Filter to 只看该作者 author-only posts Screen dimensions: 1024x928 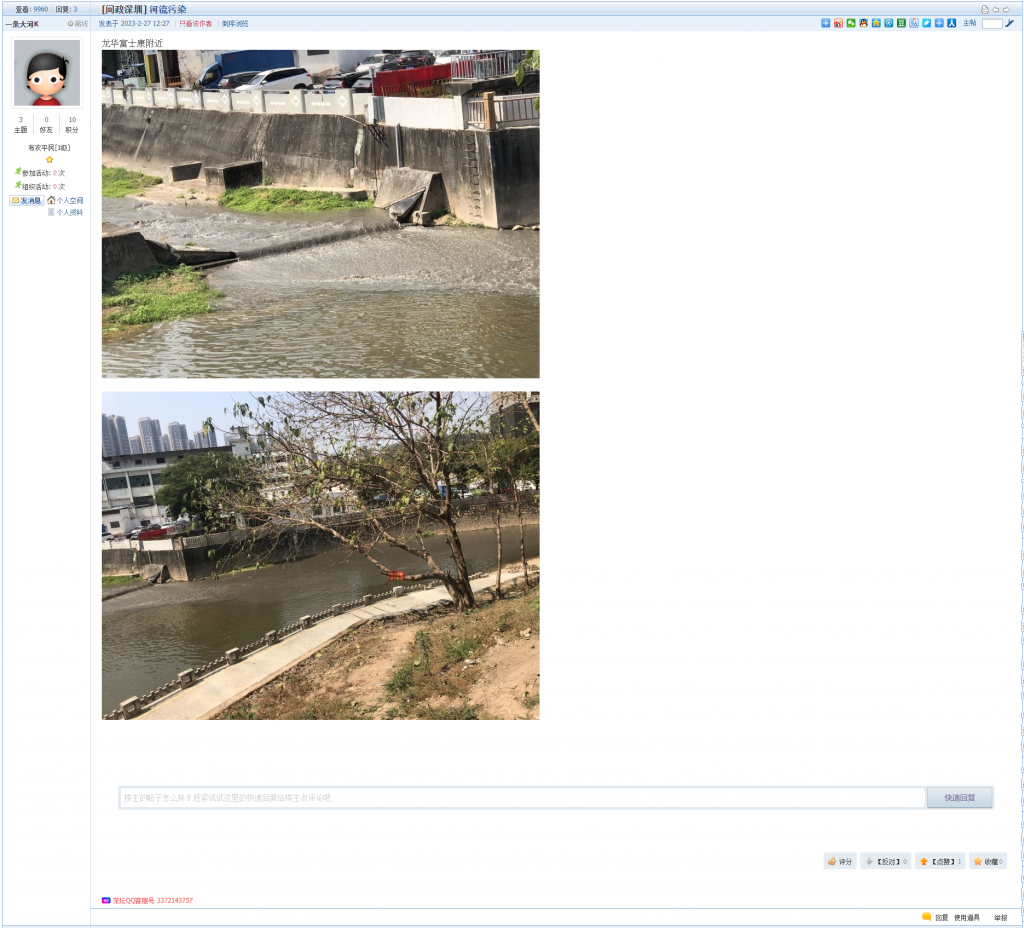(x=196, y=23)
